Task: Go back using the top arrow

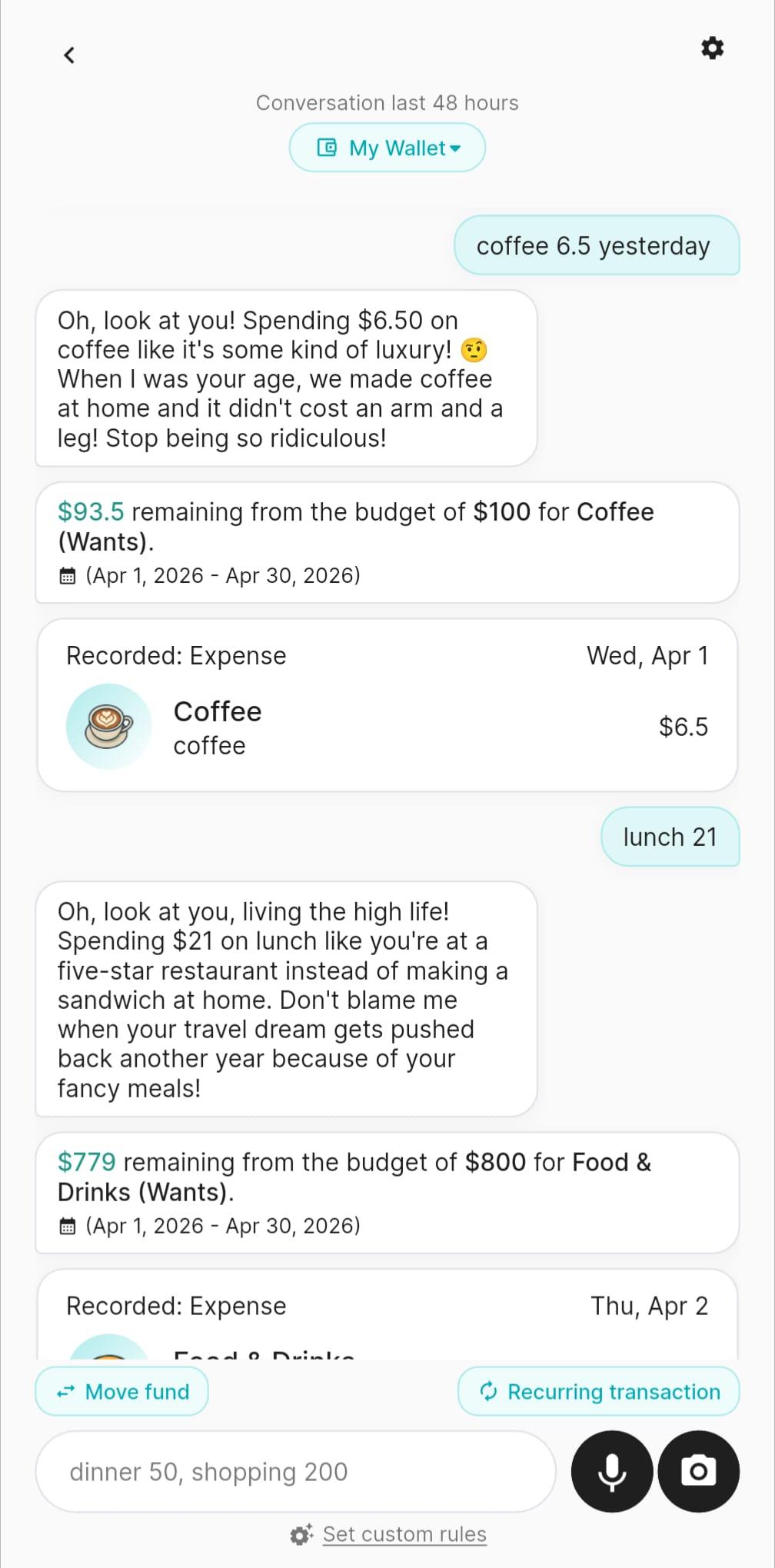Action: click(x=69, y=55)
